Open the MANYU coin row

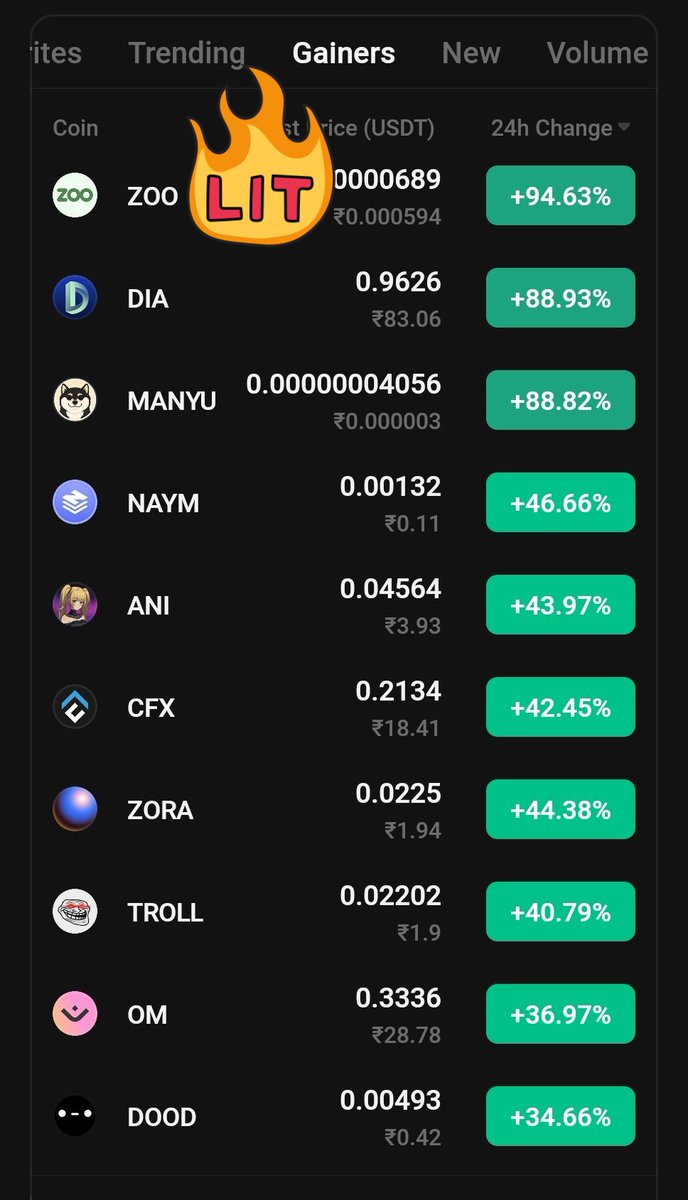pos(344,400)
